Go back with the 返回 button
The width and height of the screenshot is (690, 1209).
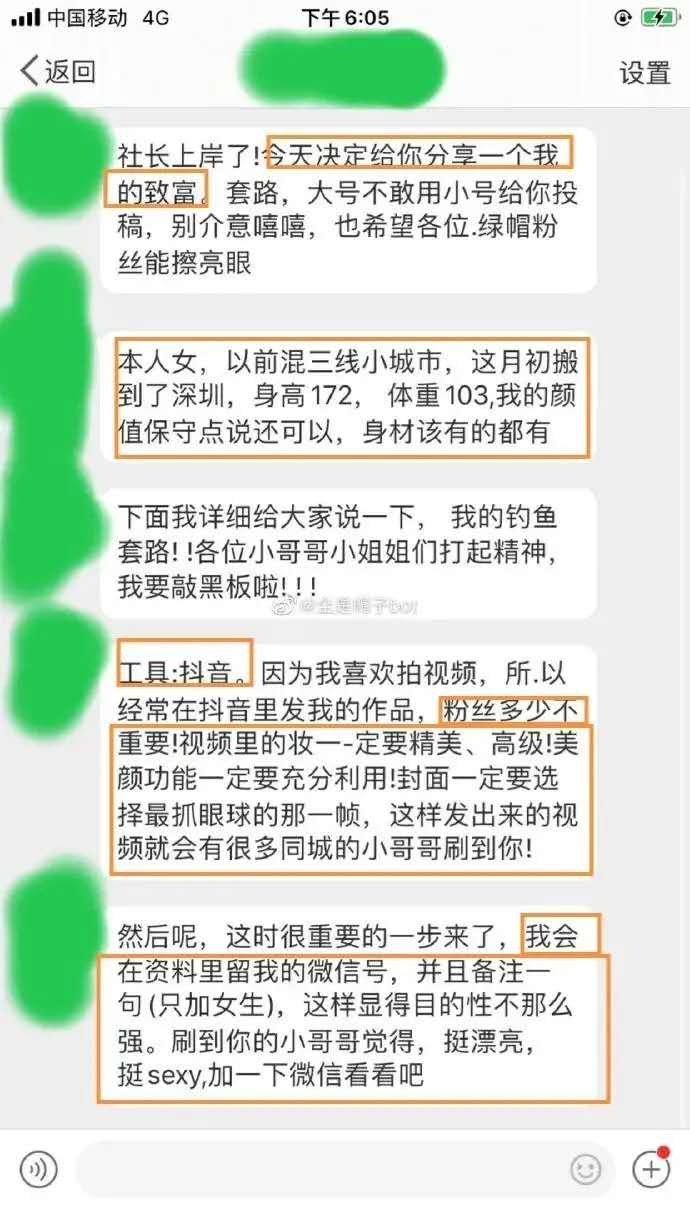(57, 71)
